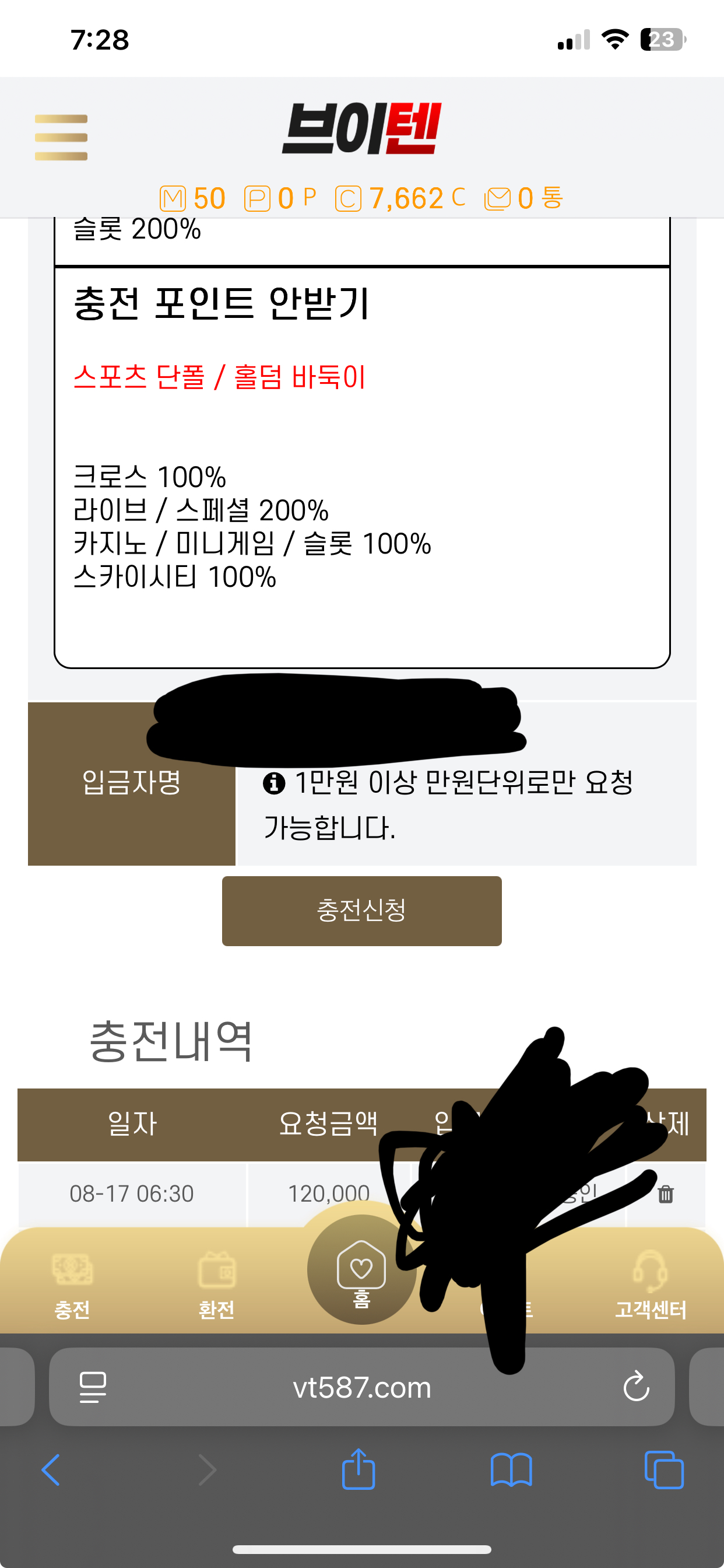
Task: Share this page from Safari toolbar
Action: coord(359,1470)
